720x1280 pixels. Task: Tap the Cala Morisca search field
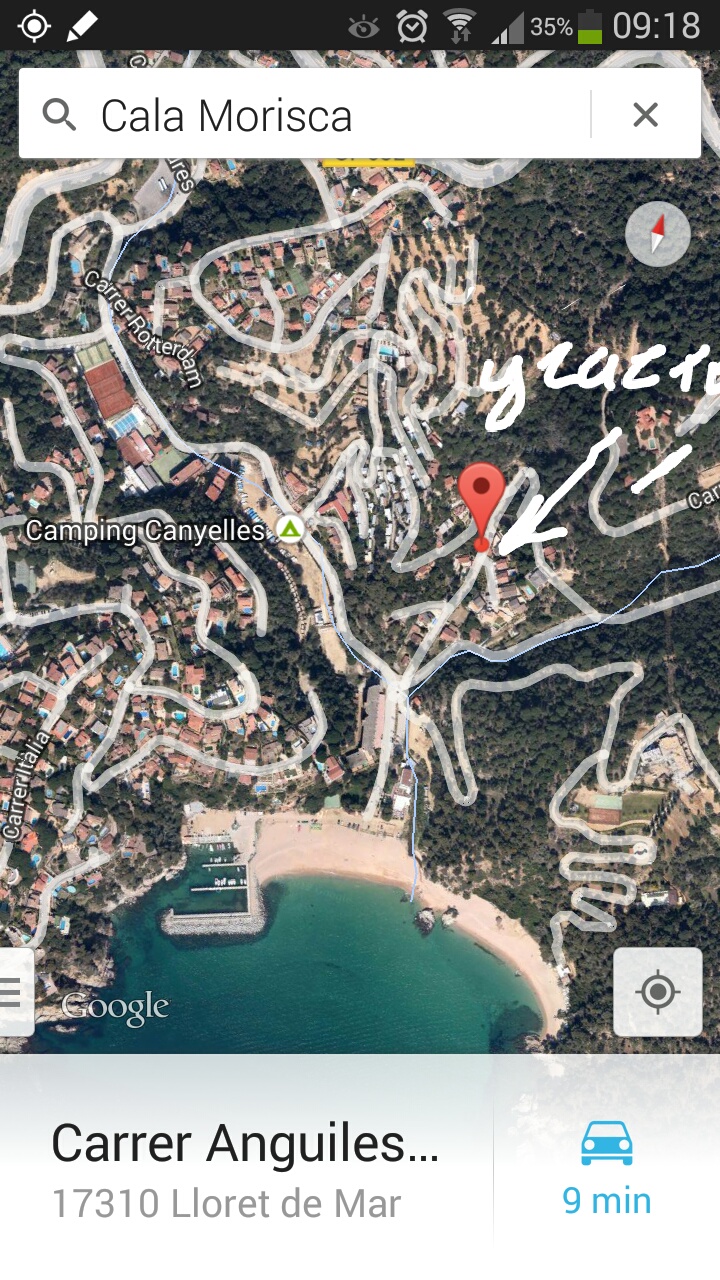coord(305,115)
